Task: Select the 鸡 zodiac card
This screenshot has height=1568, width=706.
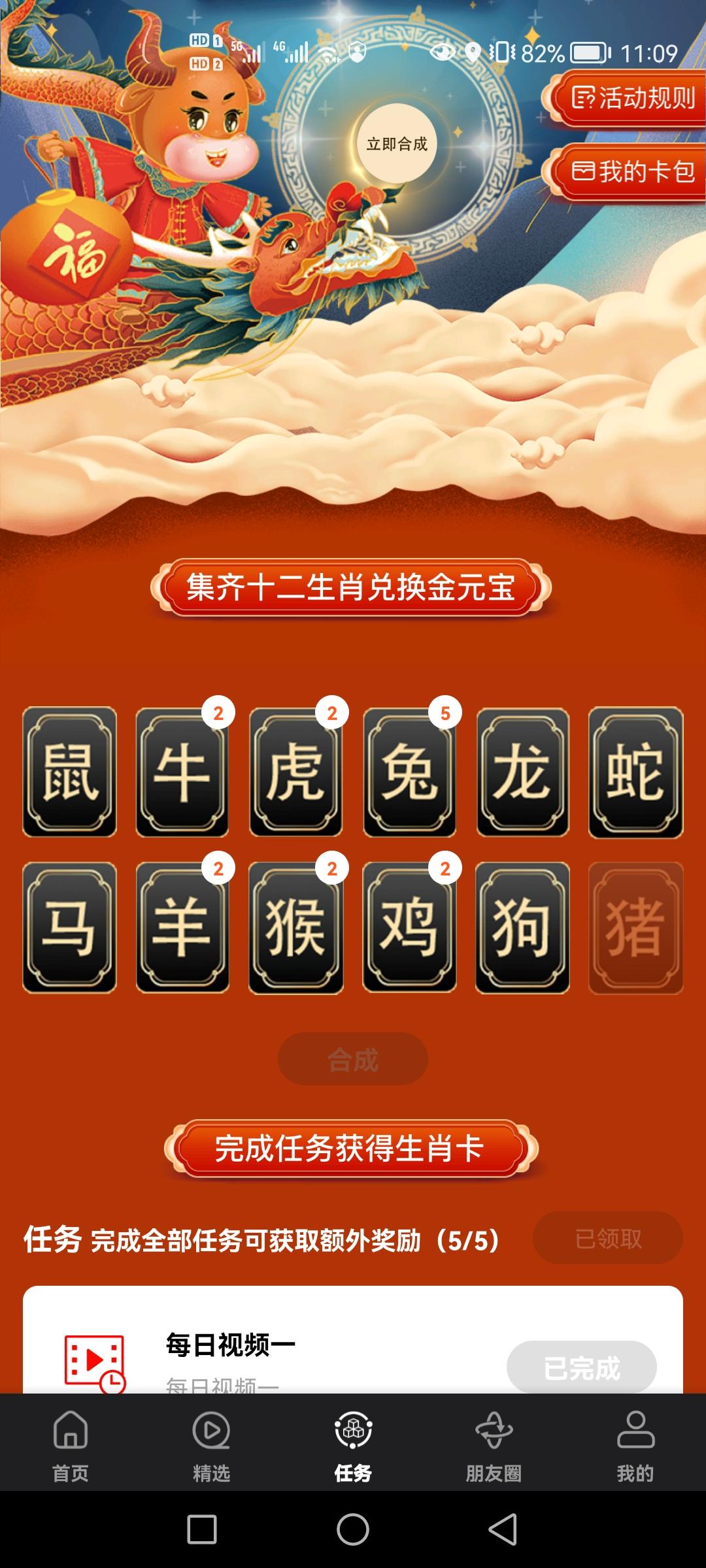Action: [409, 928]
